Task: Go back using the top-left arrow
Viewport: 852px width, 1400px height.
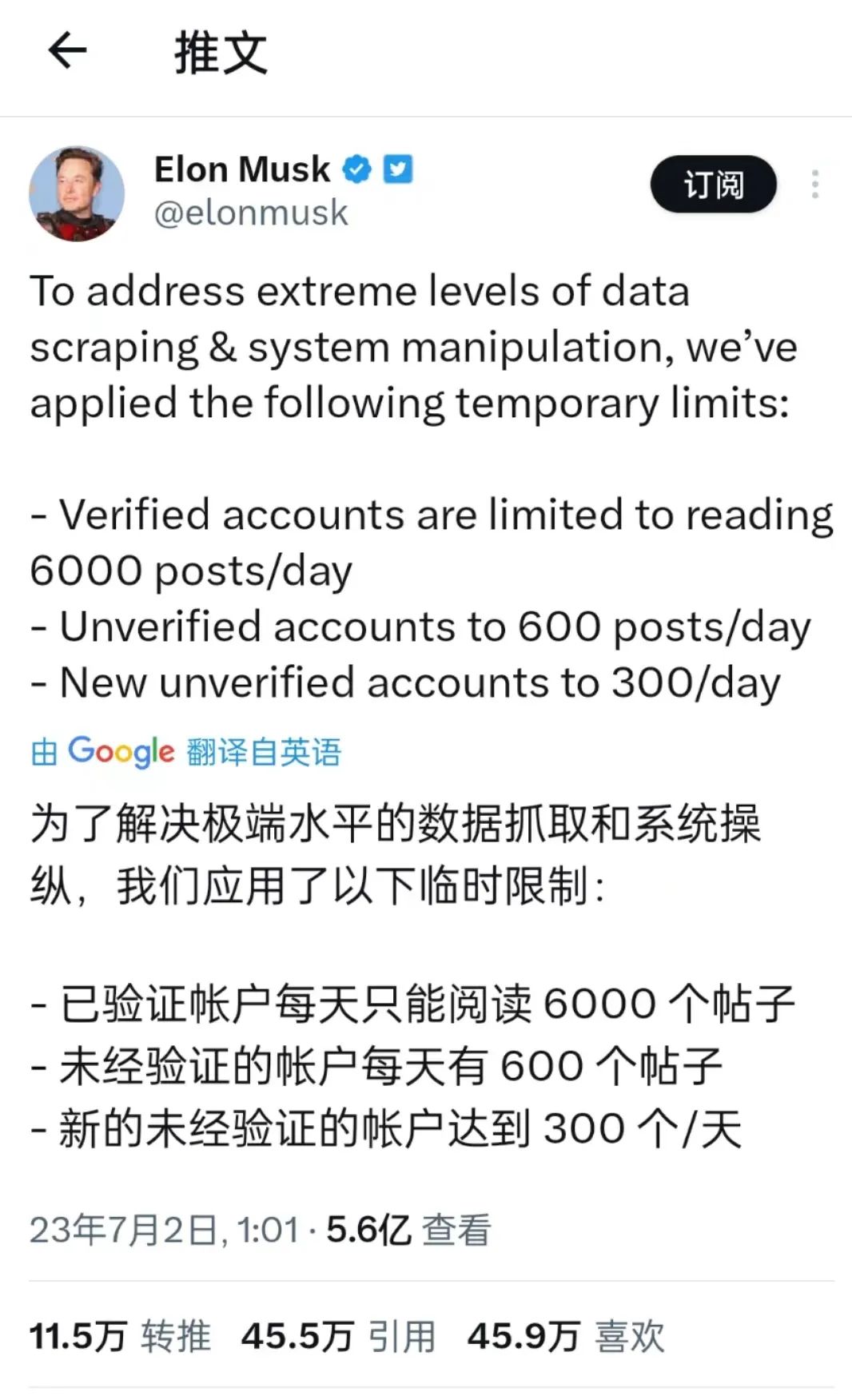Action: [67, 52]
